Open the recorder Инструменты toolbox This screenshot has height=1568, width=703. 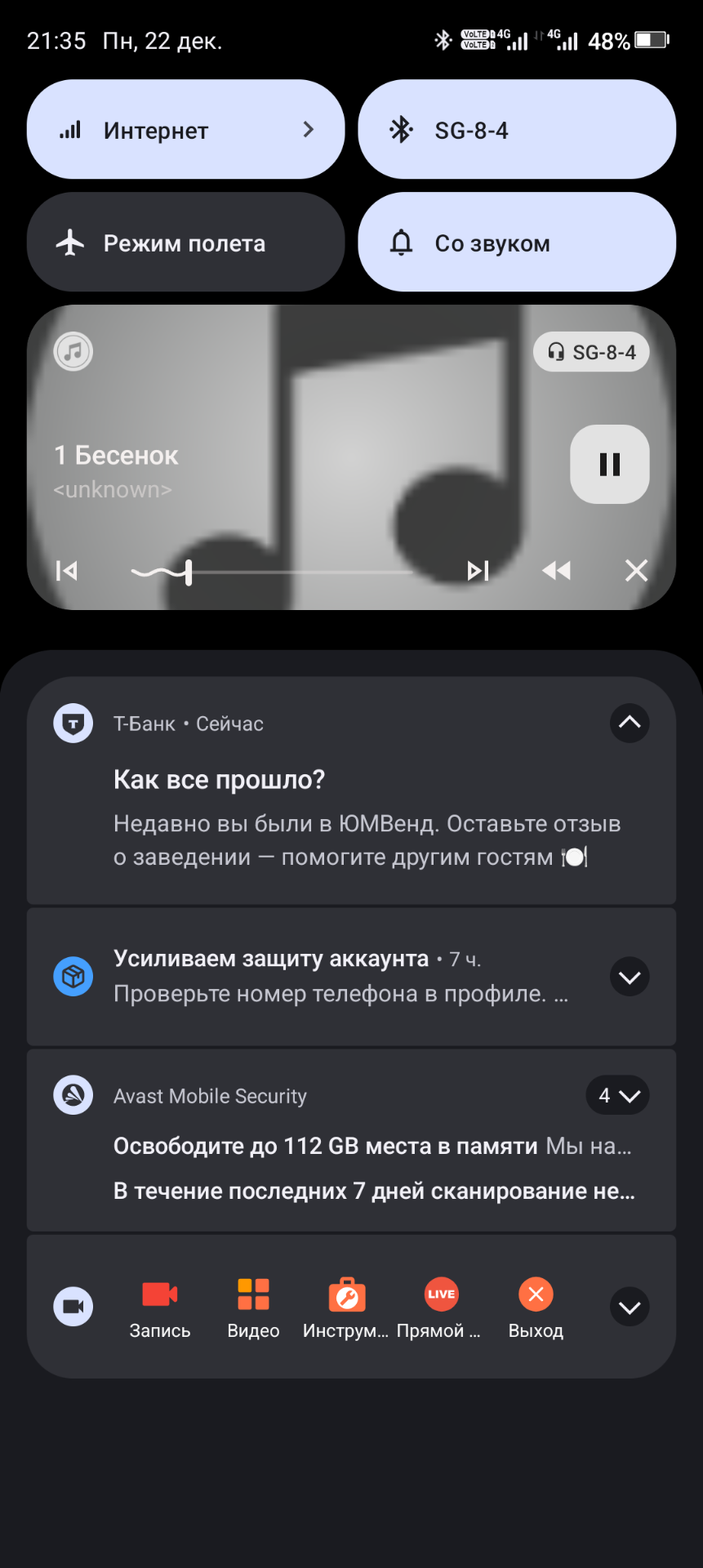coord(346,1307)
